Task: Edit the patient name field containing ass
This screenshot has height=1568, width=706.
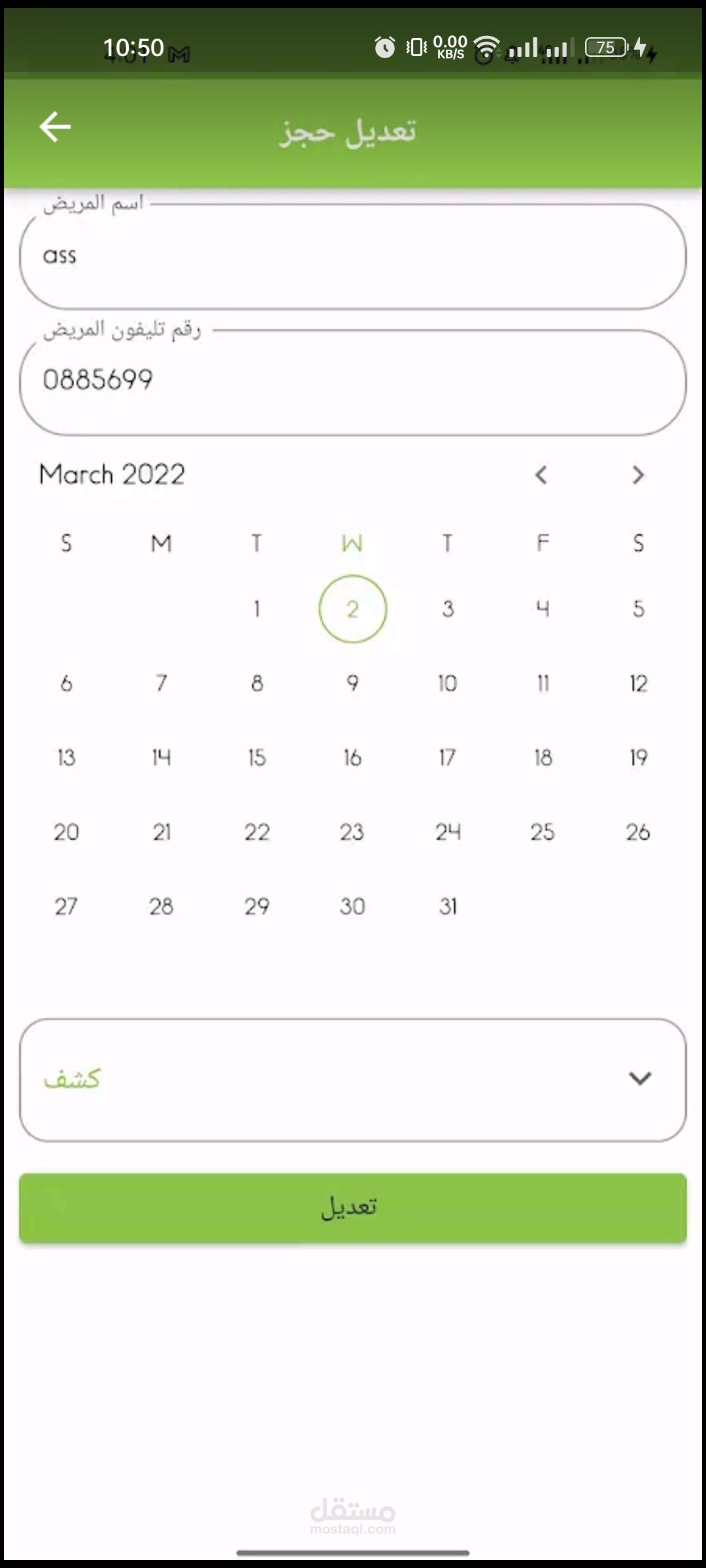Action: (353, 257)
